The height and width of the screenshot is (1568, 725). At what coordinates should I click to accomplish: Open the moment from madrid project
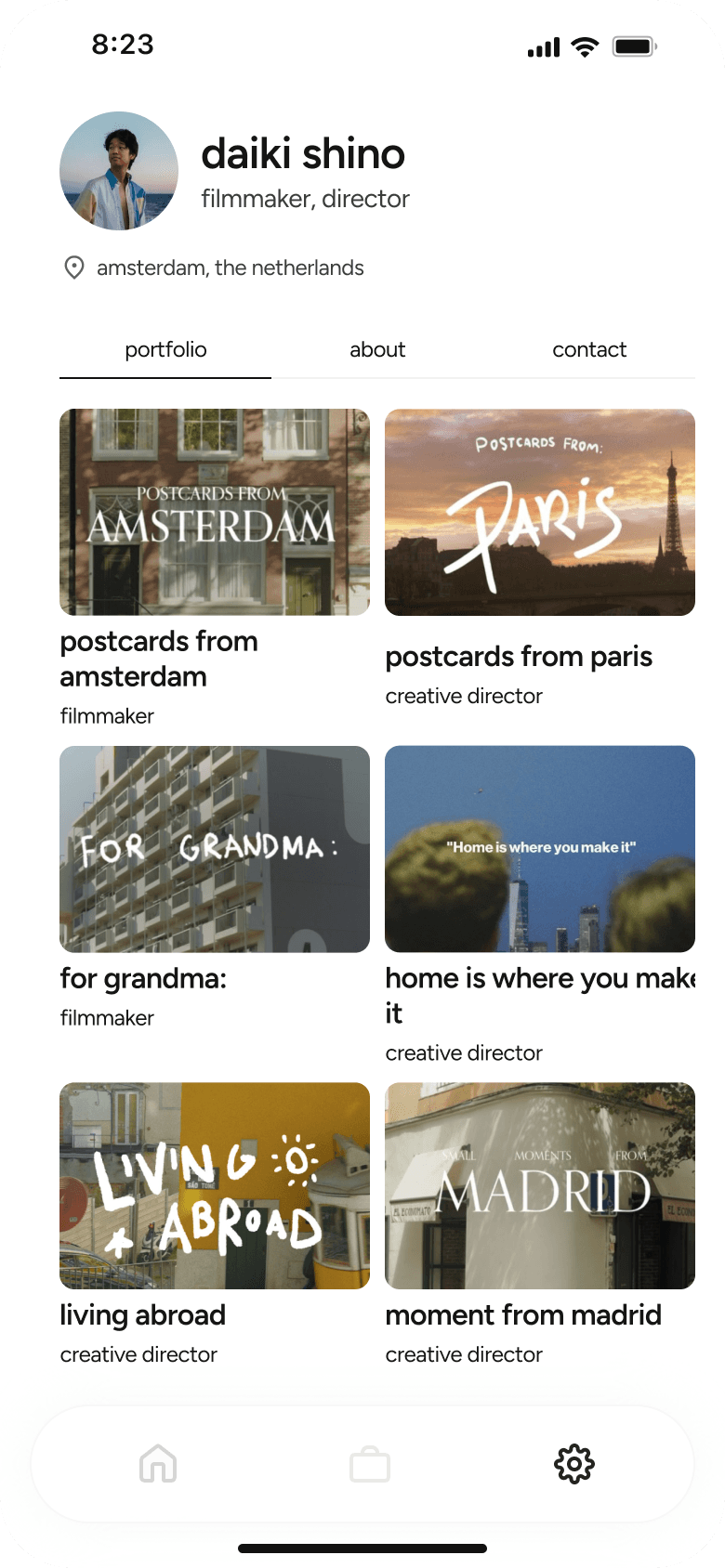click(540, 1185)
